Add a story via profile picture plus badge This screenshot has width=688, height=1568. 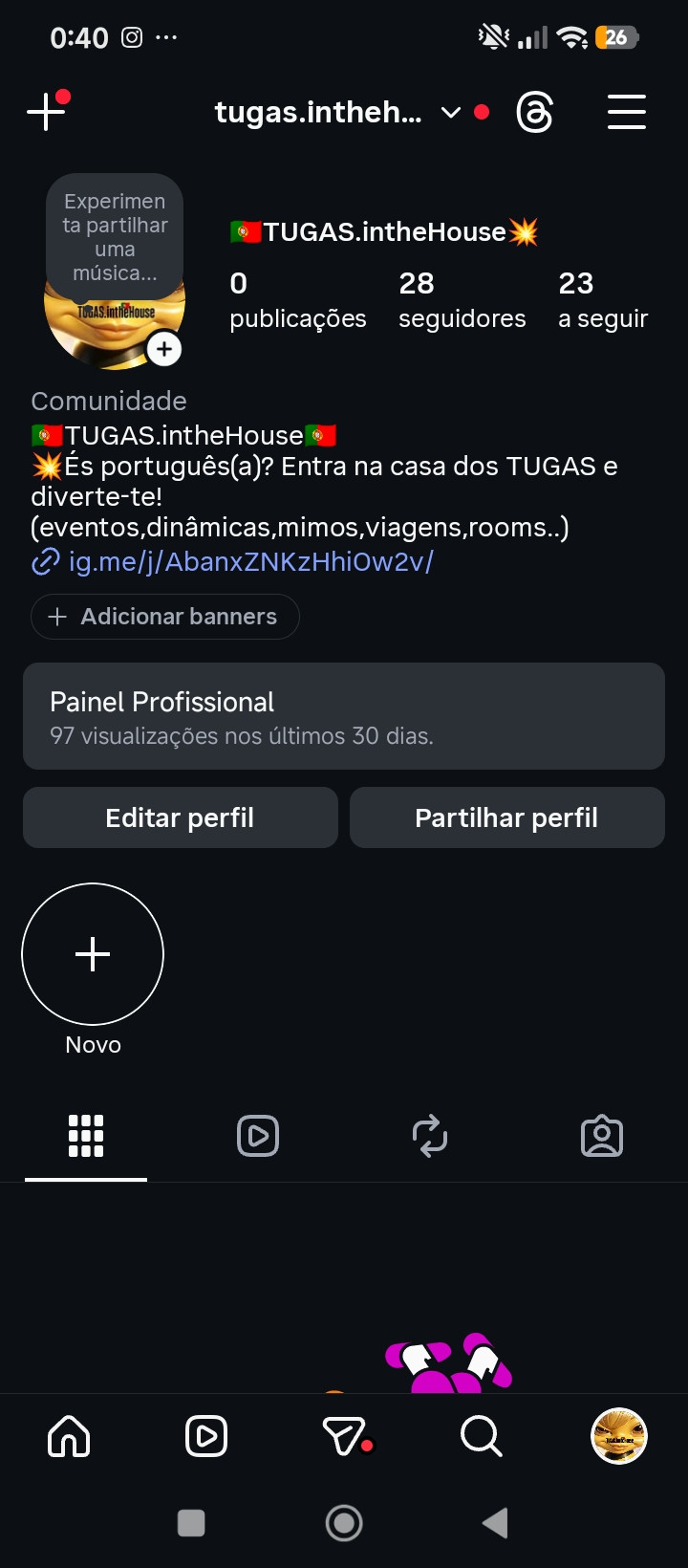(164, 349)
